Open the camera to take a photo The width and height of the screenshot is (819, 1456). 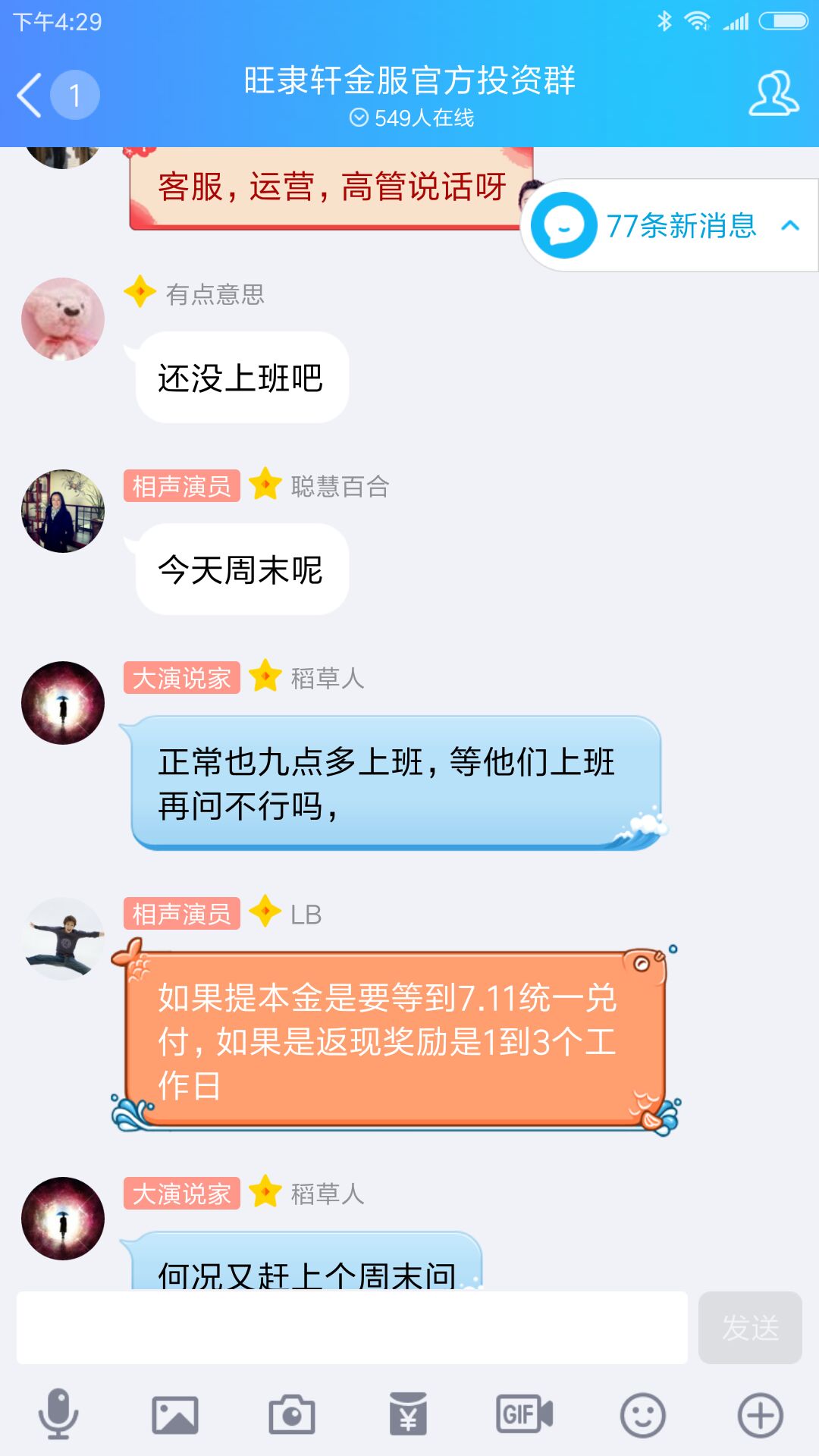pos(292,1414)
